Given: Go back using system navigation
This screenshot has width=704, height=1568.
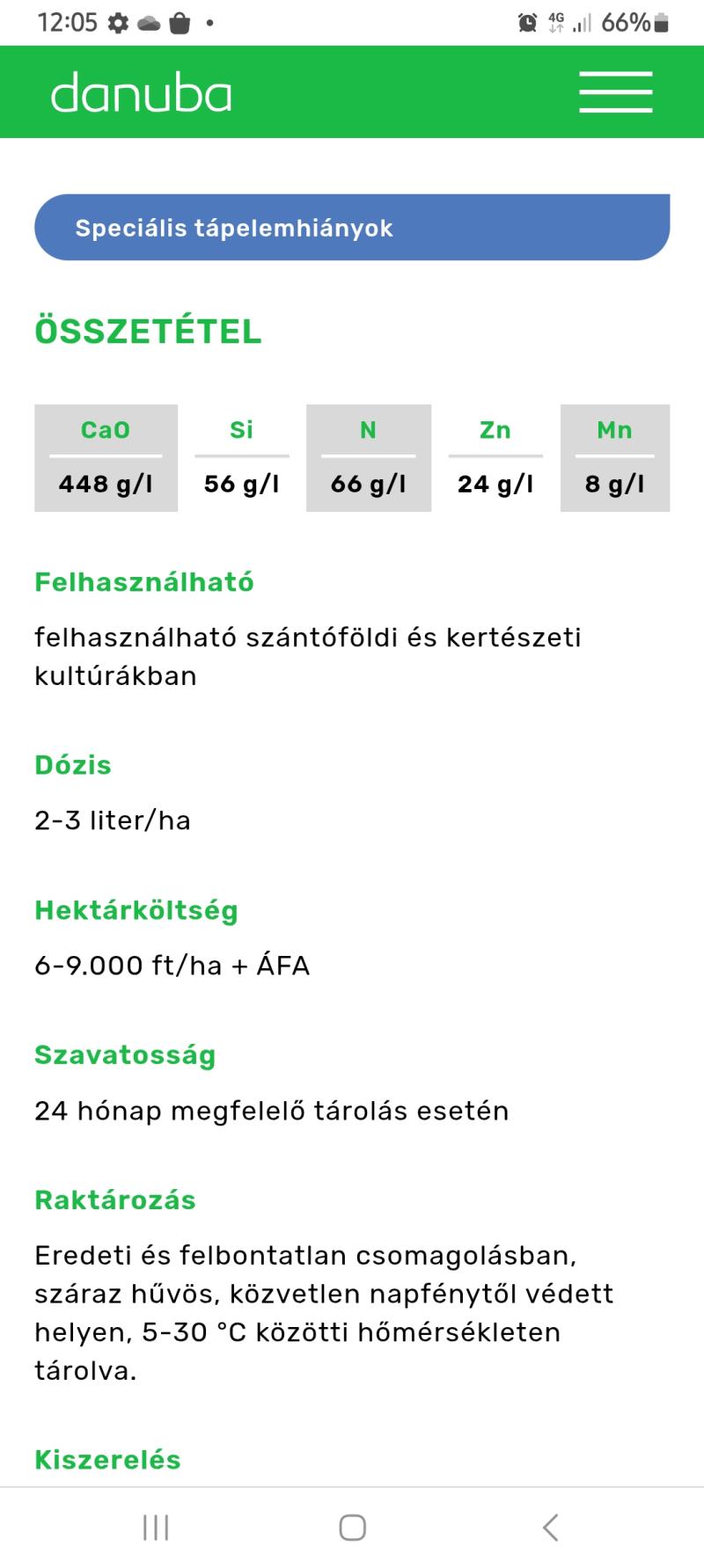Looking at the screenshot, I should click(551, 1528).
